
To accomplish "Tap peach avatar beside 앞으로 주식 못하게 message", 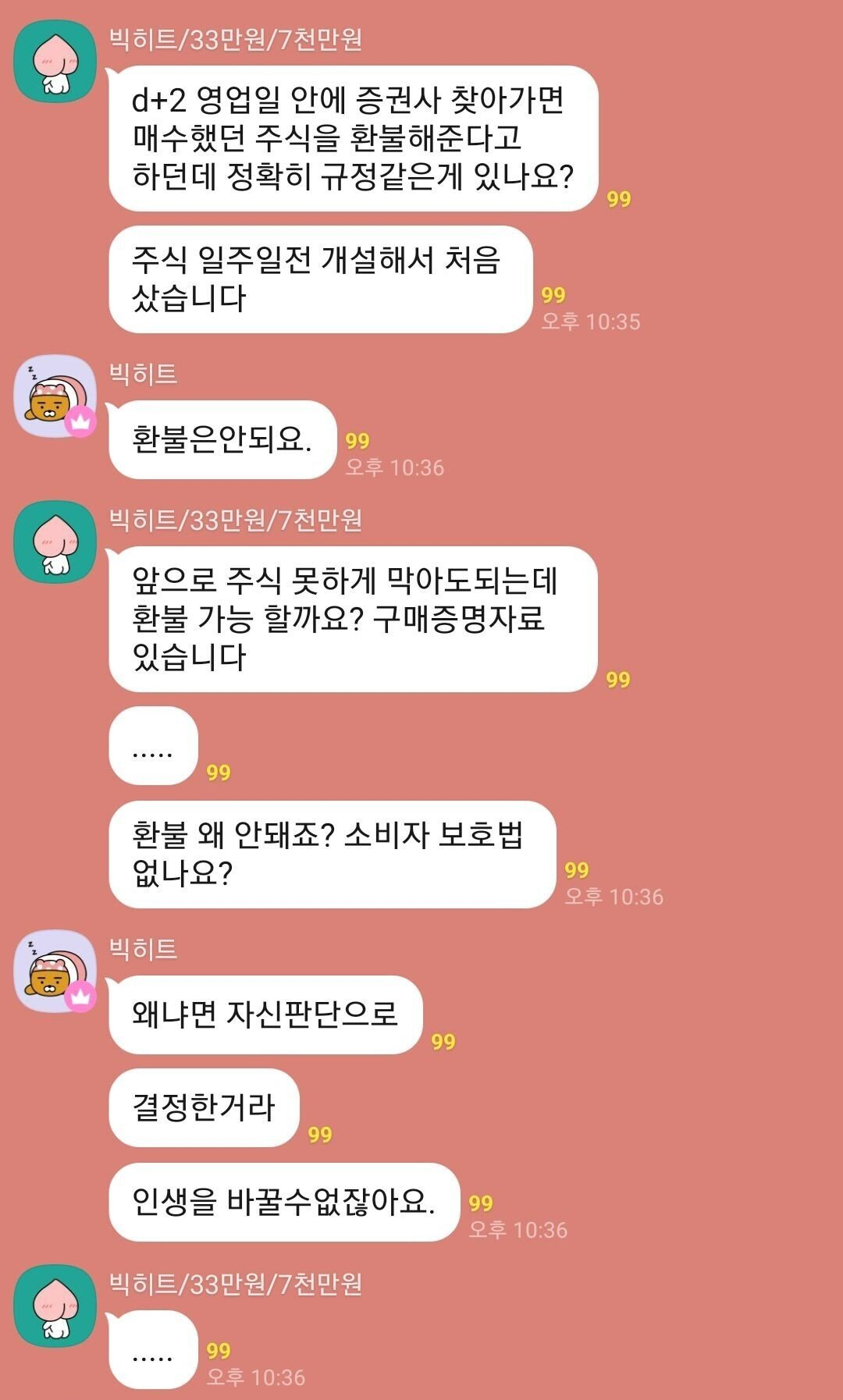I will (x=55, y=542).
